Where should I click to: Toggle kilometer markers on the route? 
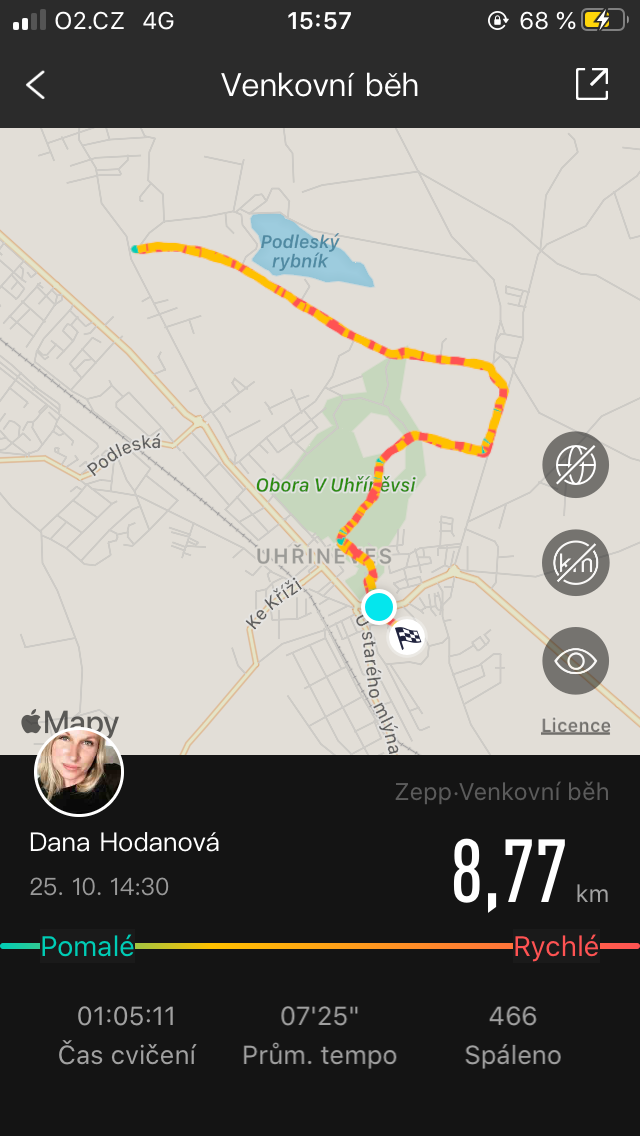point(575,562)
